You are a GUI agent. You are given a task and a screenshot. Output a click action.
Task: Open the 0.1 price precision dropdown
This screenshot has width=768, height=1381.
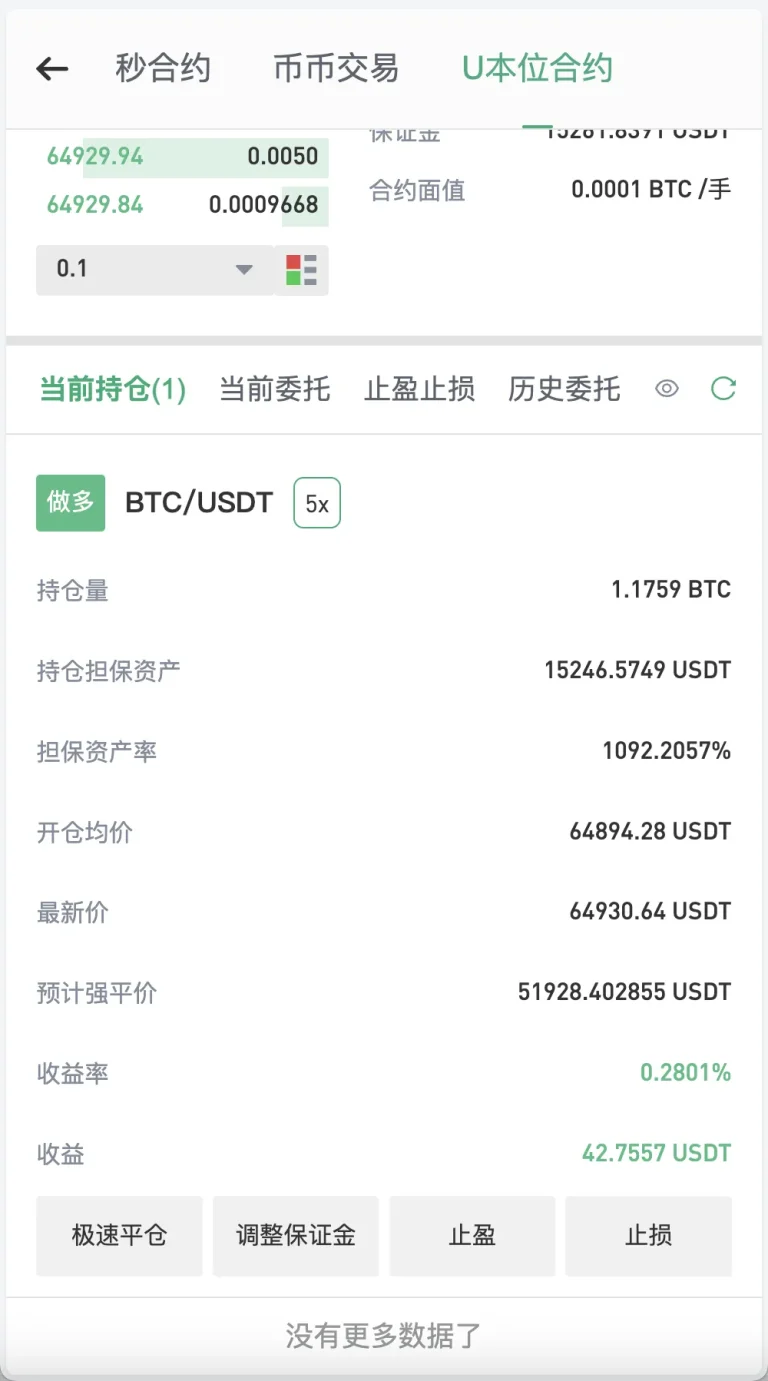click(140, 270)
